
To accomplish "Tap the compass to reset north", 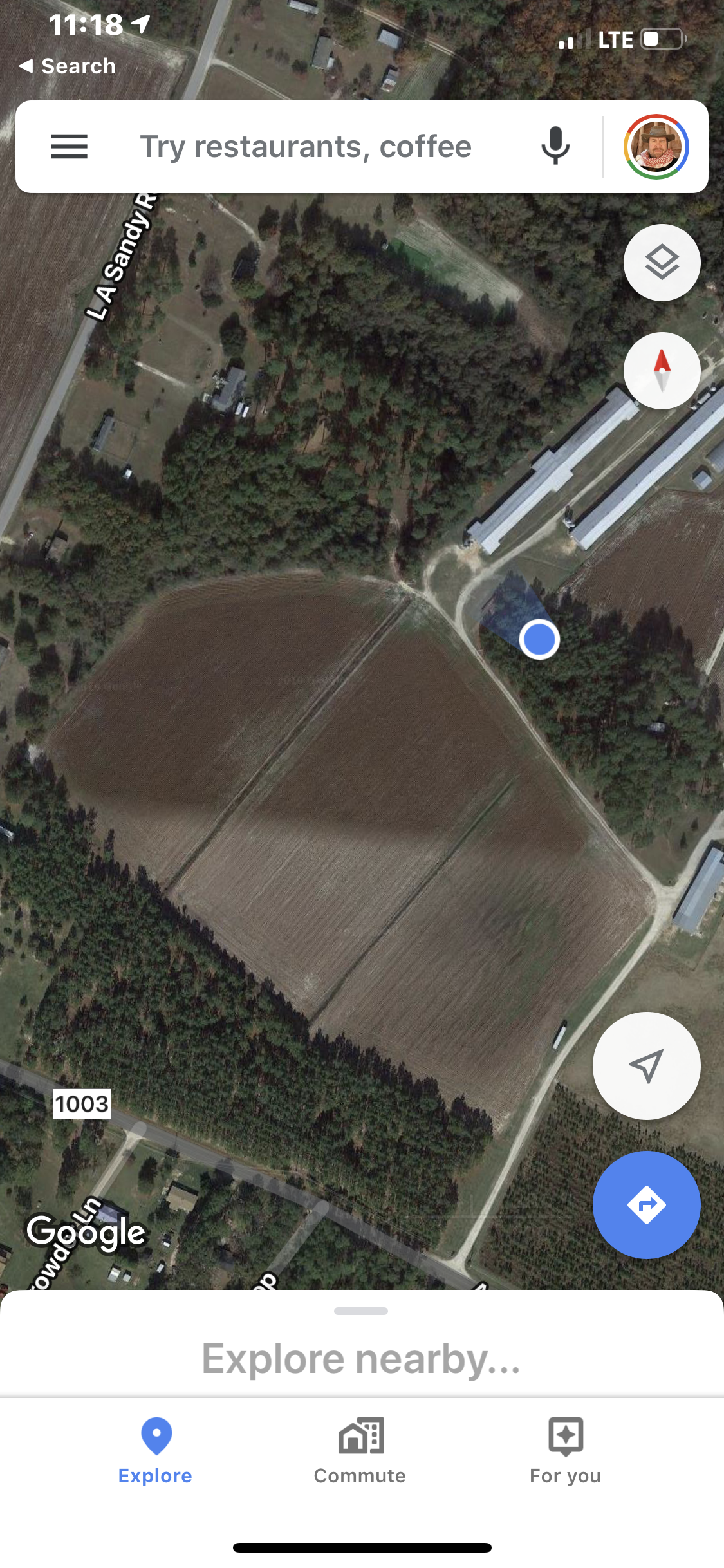I will 662,371.
